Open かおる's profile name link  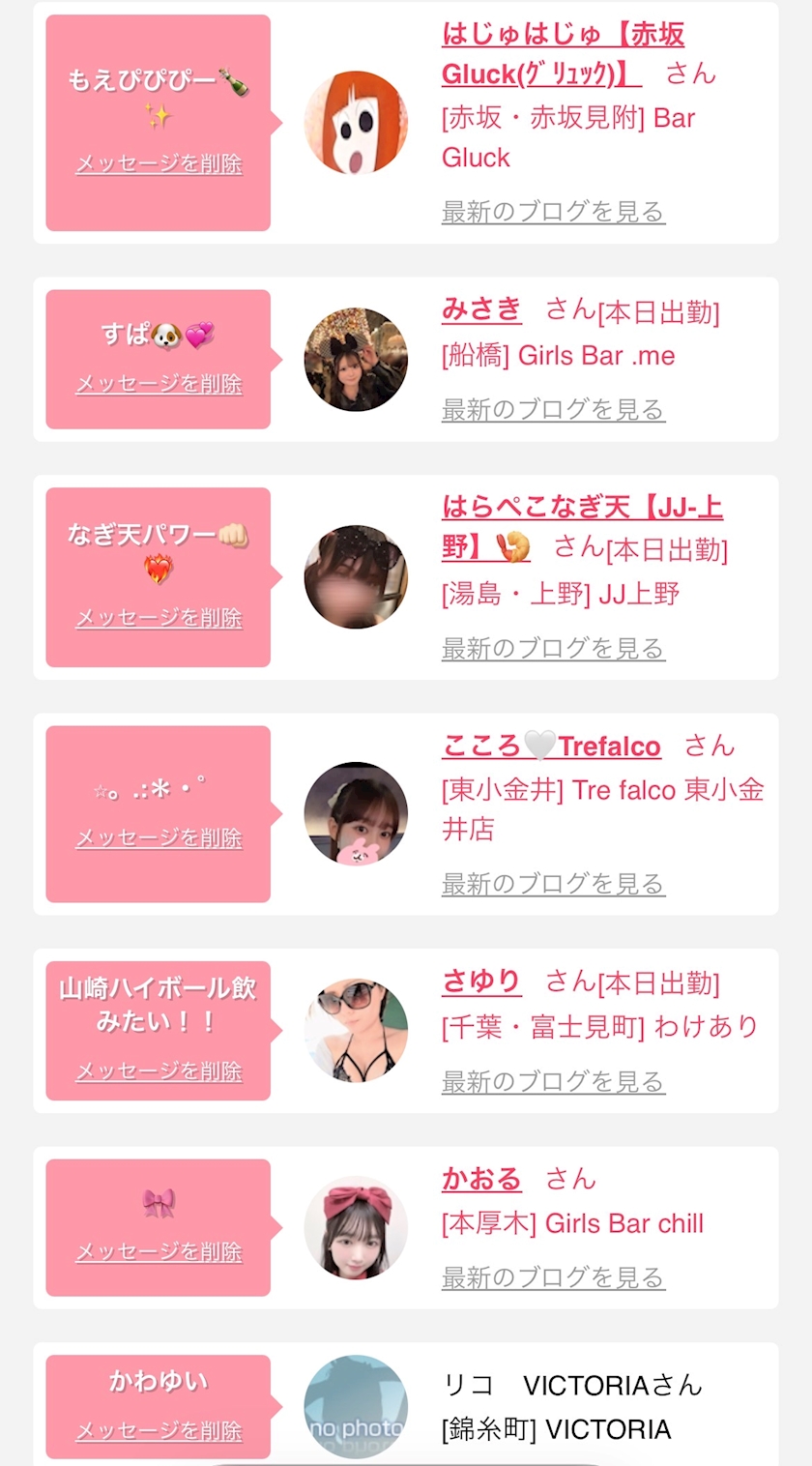pyautogui.click(x=481, y=1180)
